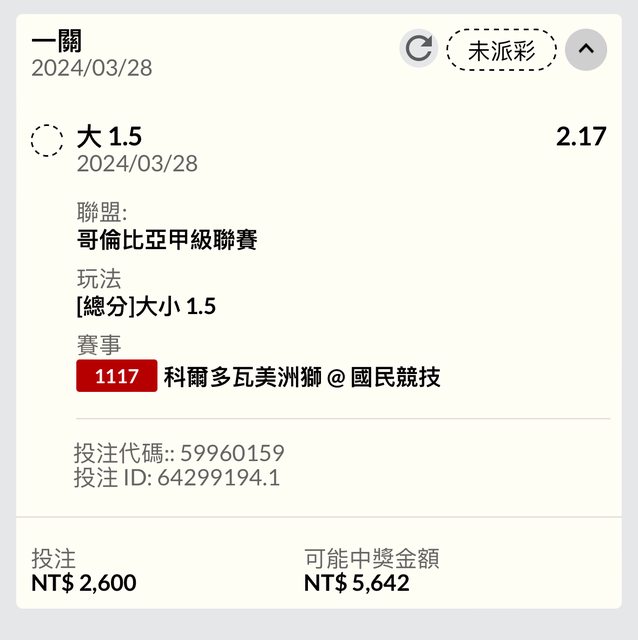Collapse the bet details with the chevron
638x640 pixels.
[586, 49]
